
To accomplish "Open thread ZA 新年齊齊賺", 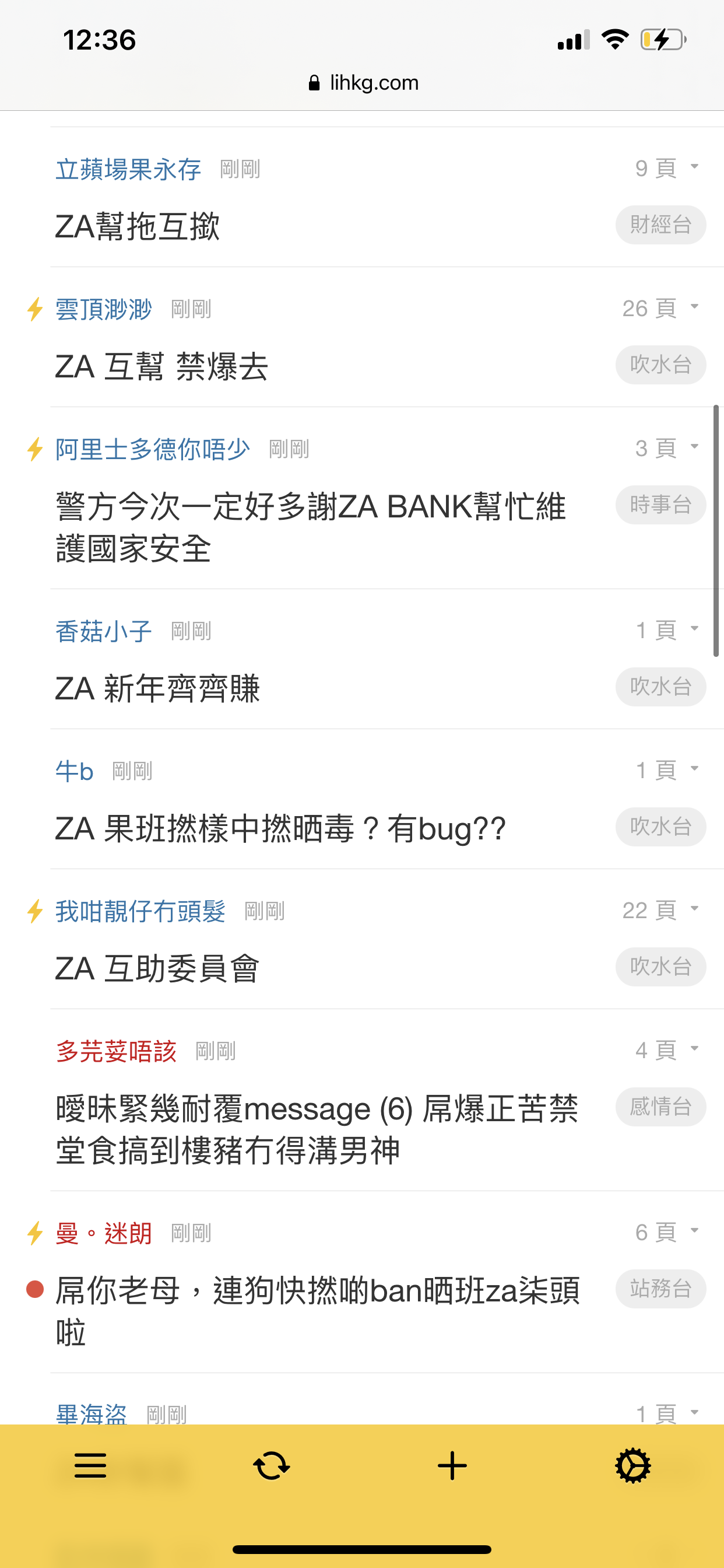I will [x=157, y=688].
